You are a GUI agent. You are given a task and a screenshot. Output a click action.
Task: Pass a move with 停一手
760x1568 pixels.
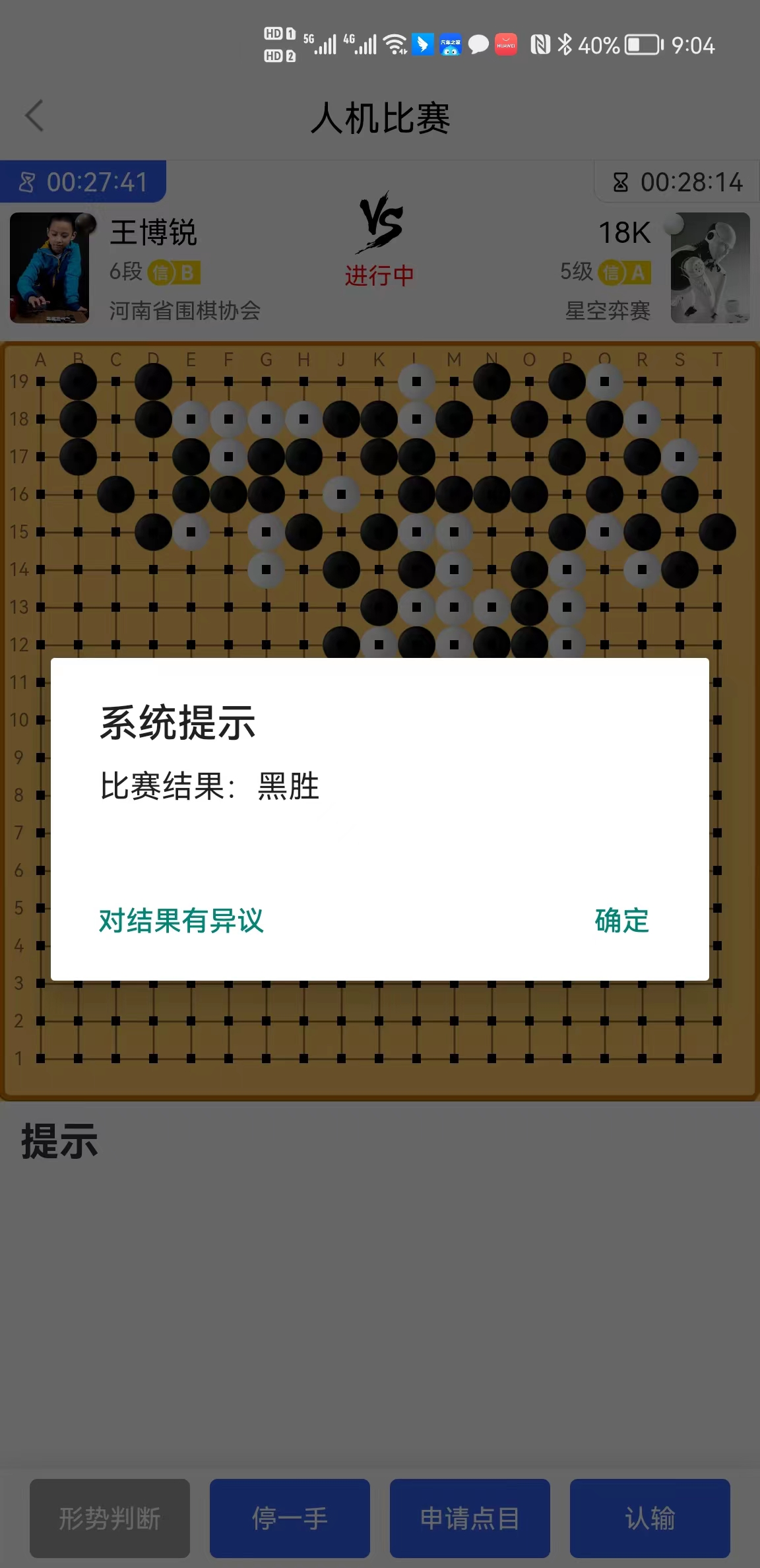(290, 1518)
